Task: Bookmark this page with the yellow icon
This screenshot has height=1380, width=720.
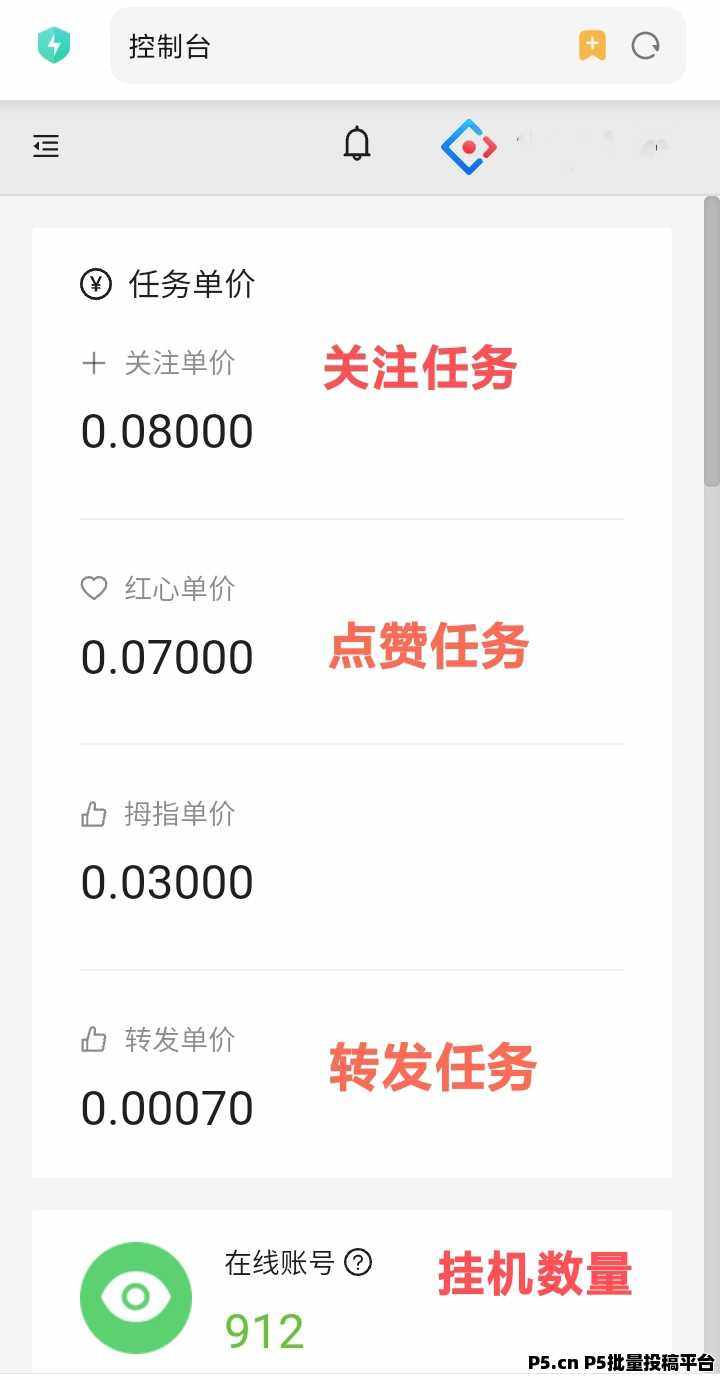Action: point(592,46)
